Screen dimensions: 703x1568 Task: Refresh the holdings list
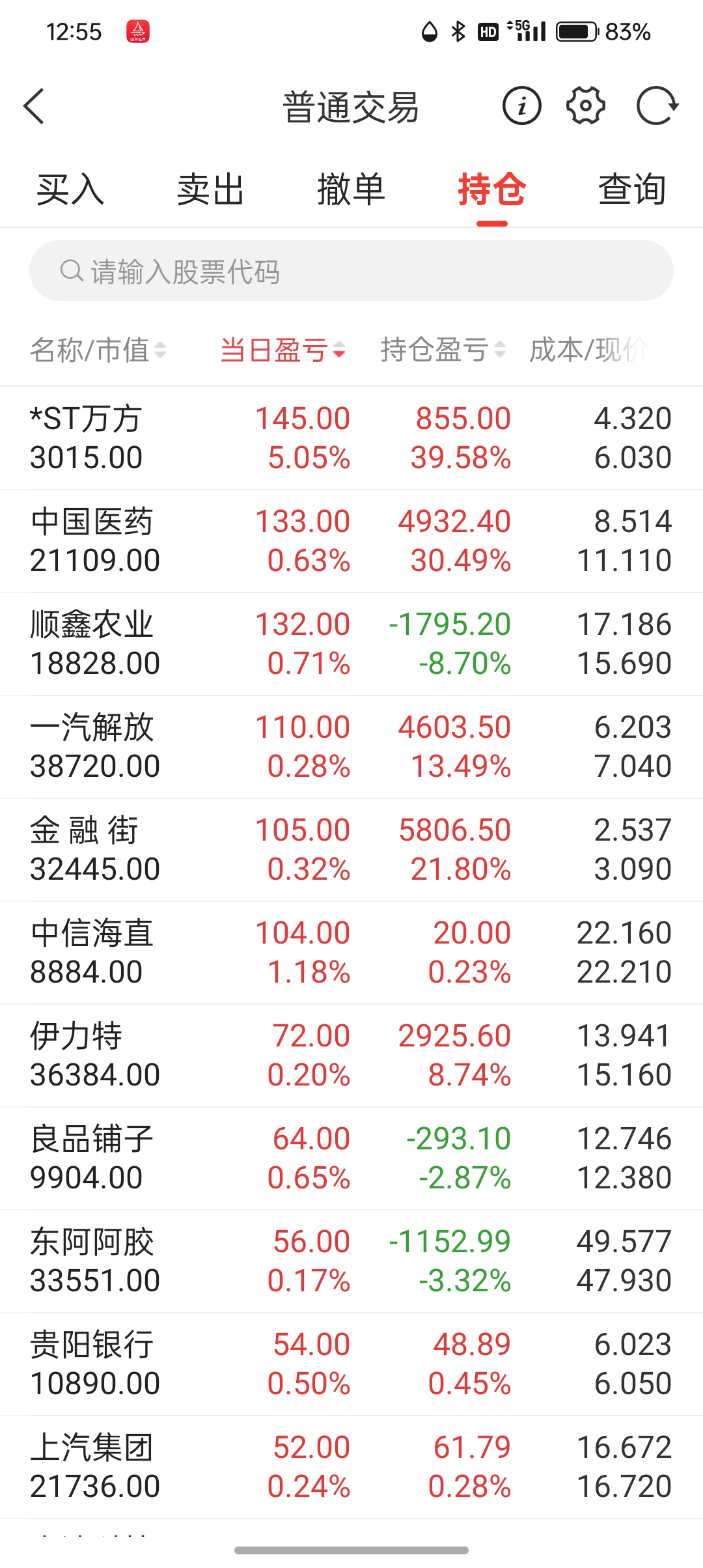coord(657,106)
